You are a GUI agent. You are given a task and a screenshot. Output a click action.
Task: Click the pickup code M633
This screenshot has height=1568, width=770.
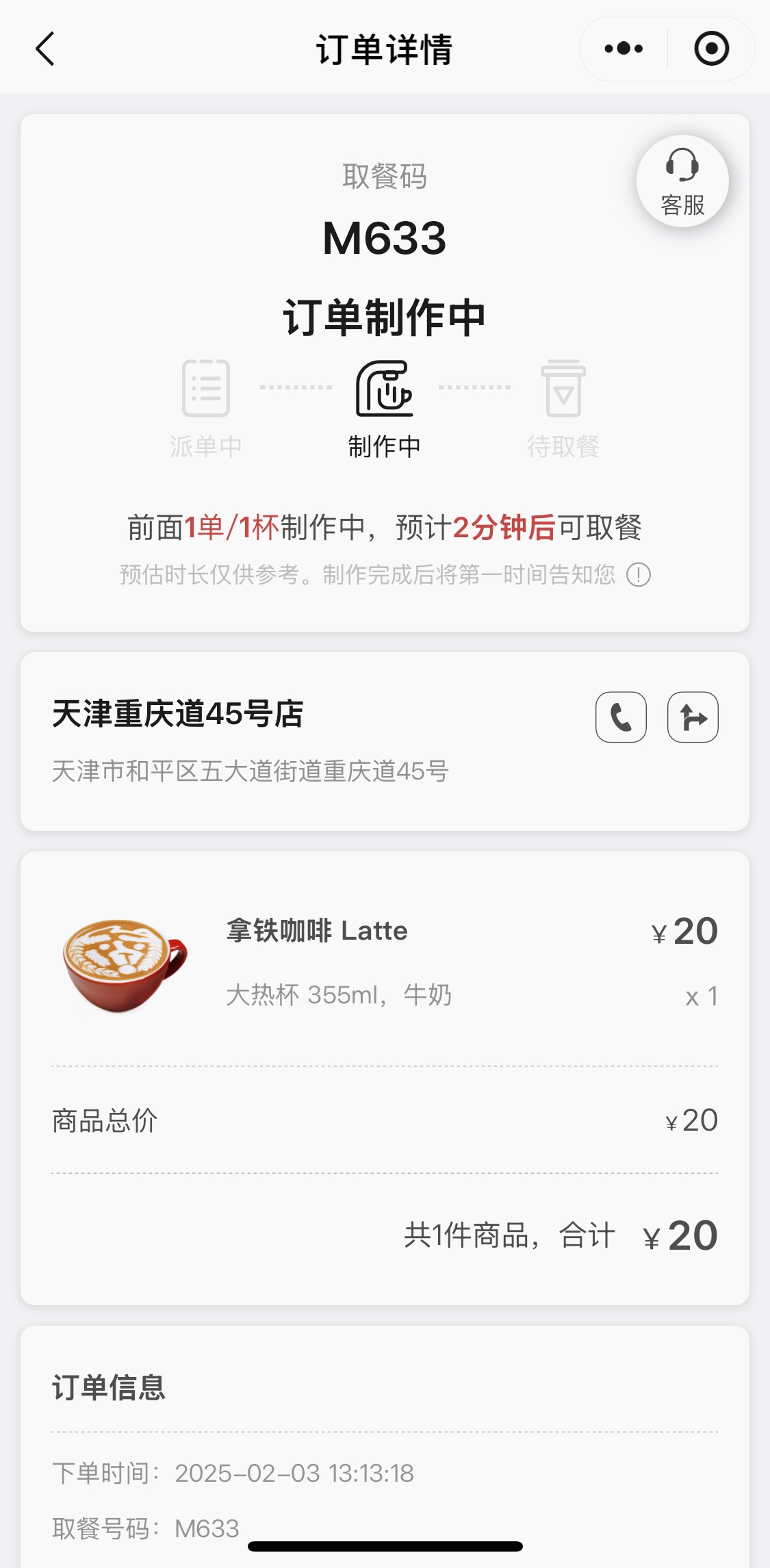pos(385,240)
